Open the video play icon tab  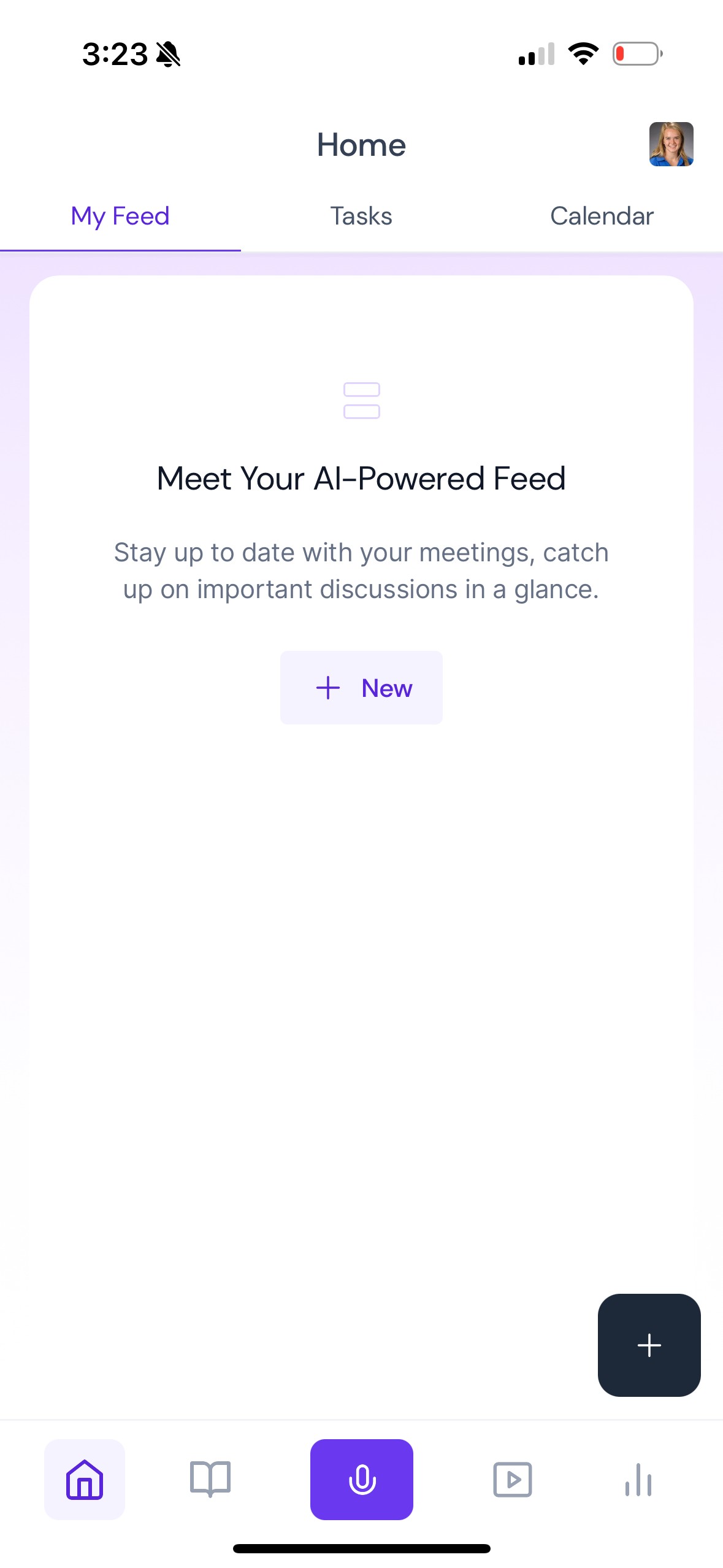512,1479
